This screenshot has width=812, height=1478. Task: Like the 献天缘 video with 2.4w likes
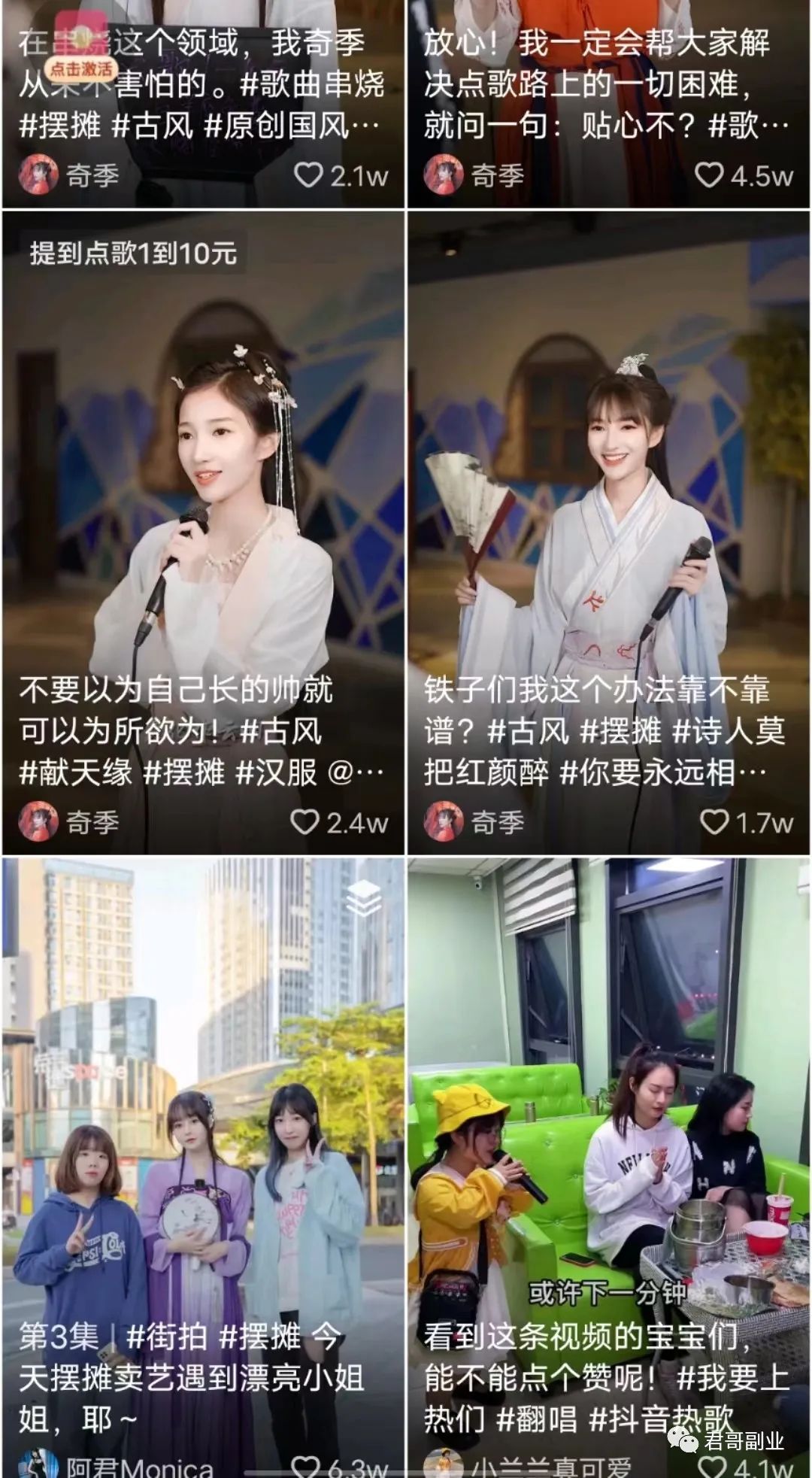(x=305, y=822)
